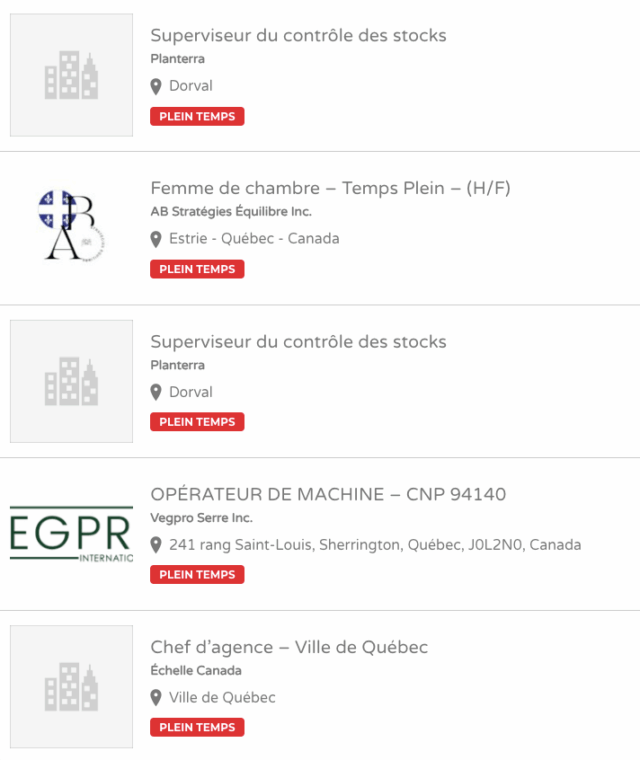This screenshot has height=760, width=640.
Task: View the OPÉRATEUR DE MACHINE job at Vegpro Serre
Action: (328, 494)
